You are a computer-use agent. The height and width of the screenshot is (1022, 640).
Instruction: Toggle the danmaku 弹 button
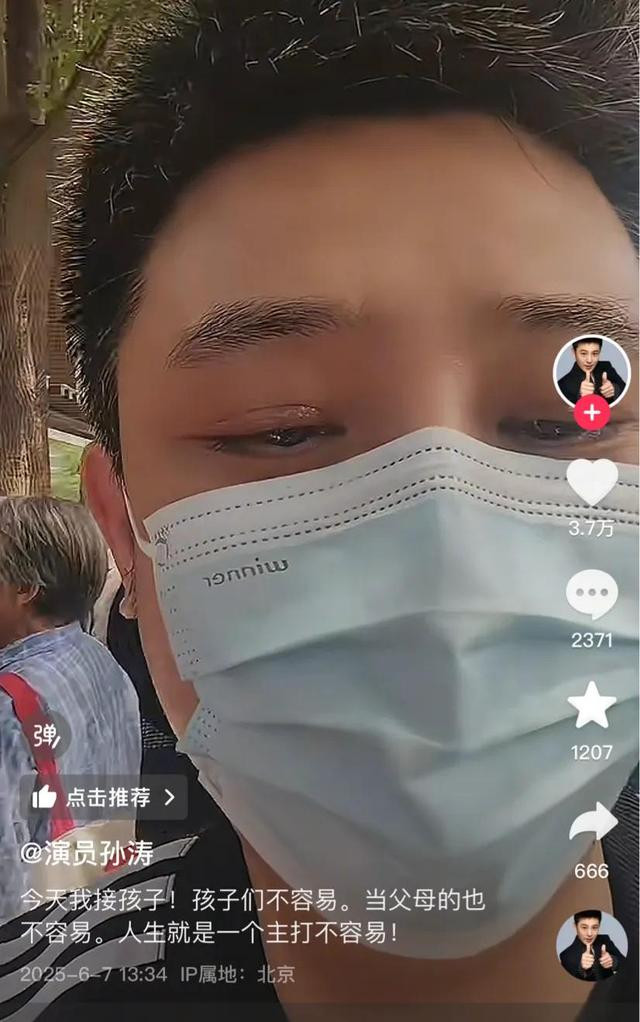click(x=46, y=736)
